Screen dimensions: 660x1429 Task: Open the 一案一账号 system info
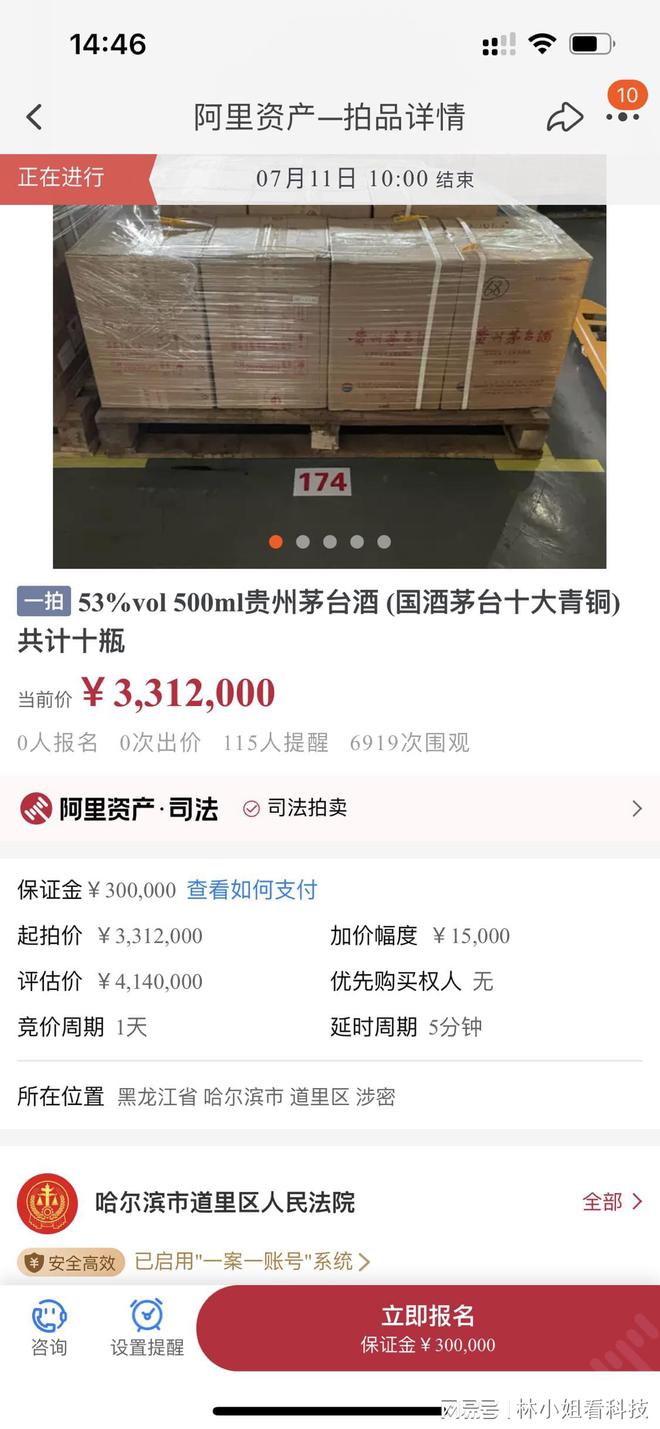pyautogui.click(x=252, y=1262)
